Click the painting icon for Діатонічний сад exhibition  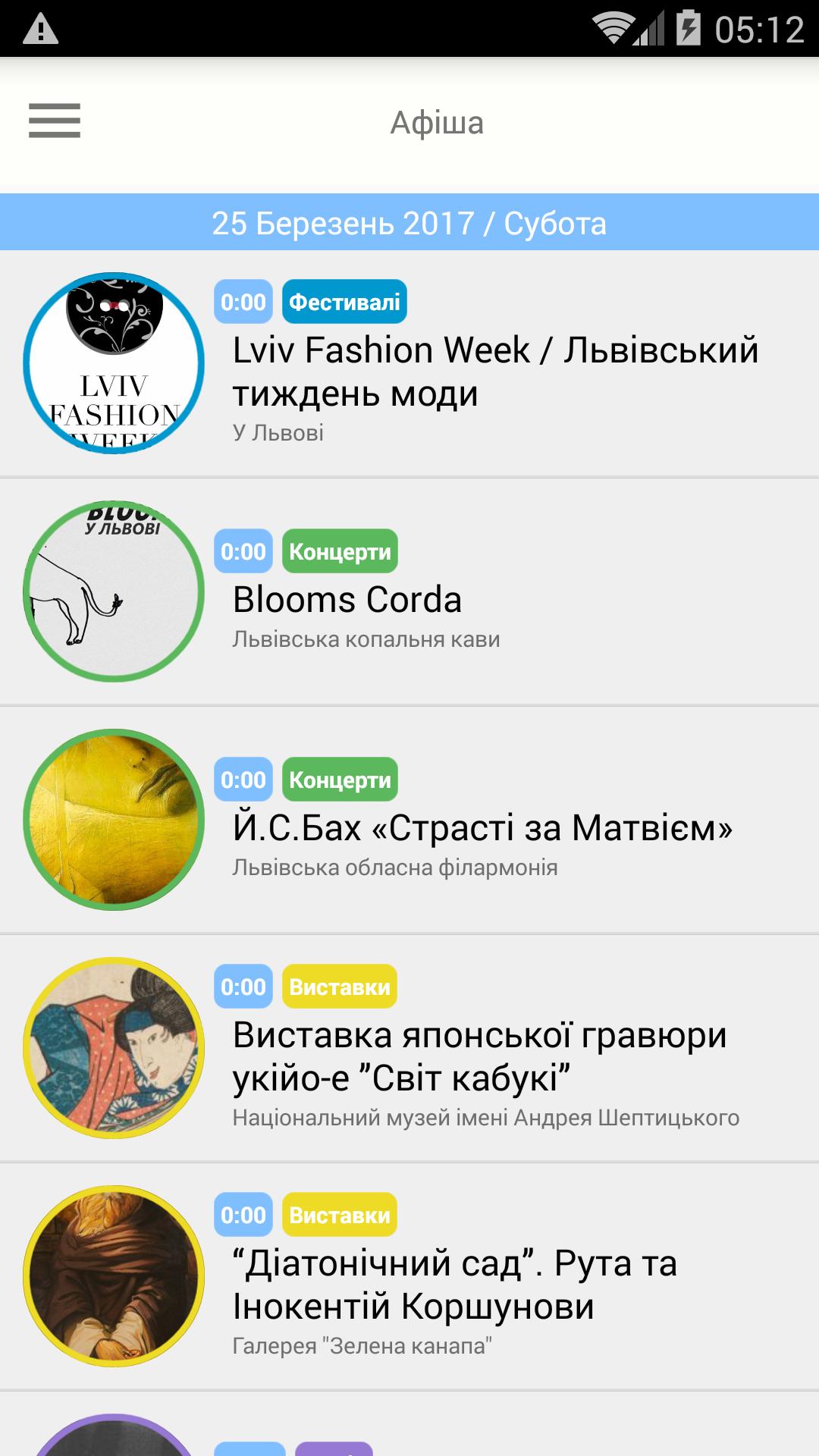click(114, 1274)
